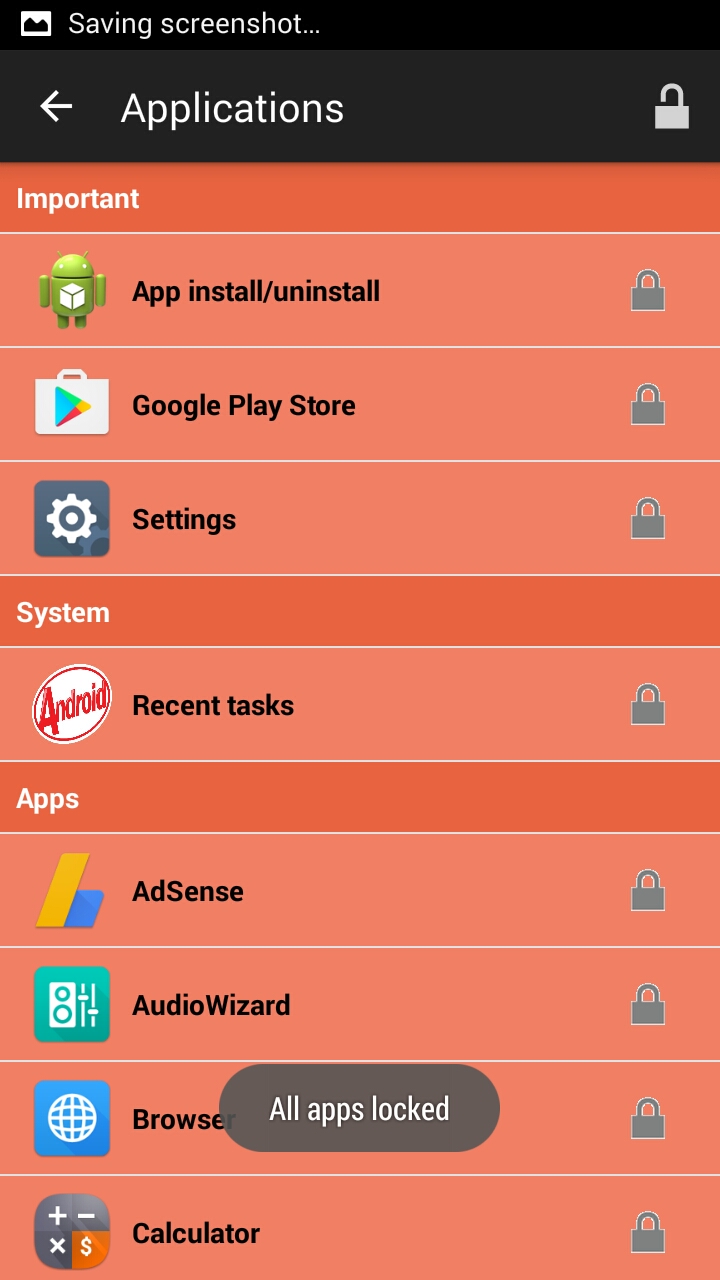This screenshot has height=1280, width=720.
Task: Select the Settings gear icon
Action: tap(71, 519)
